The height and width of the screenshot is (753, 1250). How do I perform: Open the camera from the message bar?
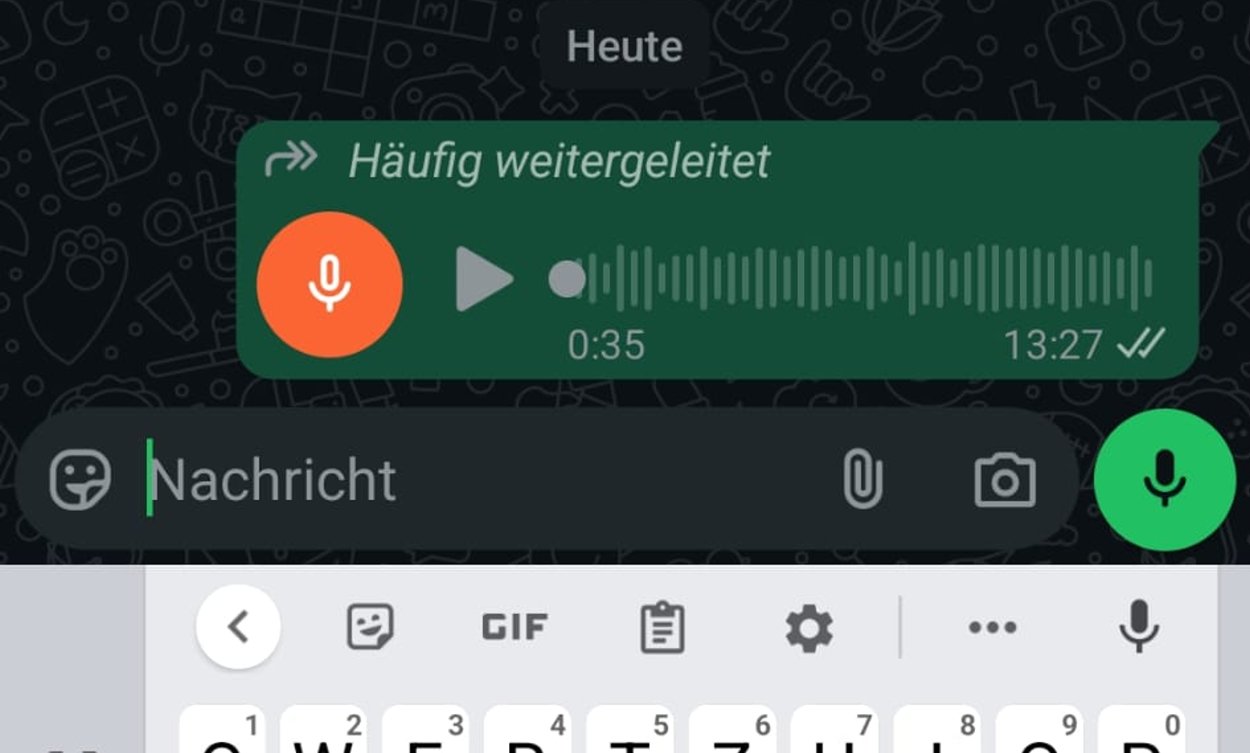pyautogui.click(x=1004, y=481)
